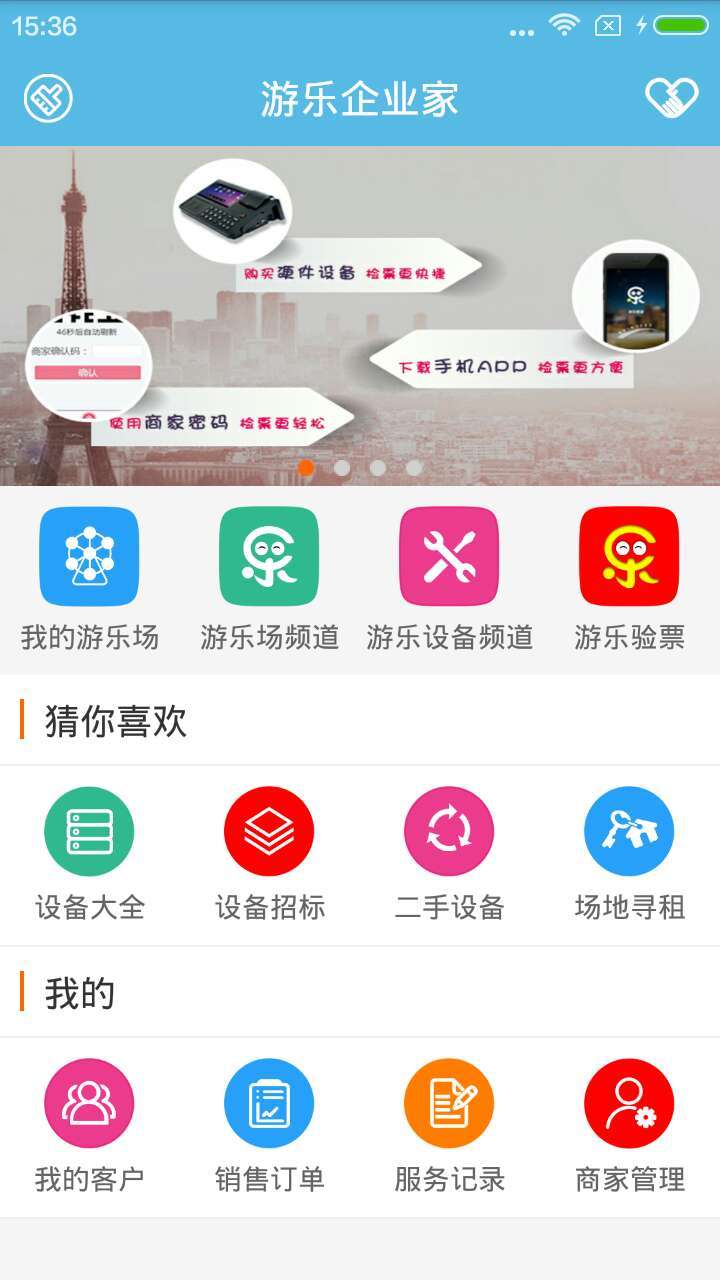
Task: Open the heart handshake icon
Action: click(x=671, y=98)
